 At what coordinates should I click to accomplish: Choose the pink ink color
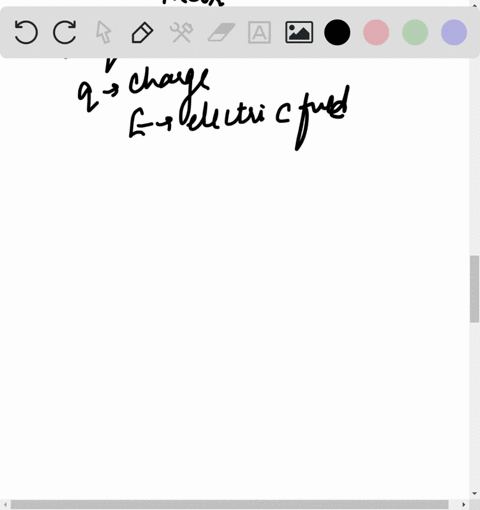(x=376, y=32)
